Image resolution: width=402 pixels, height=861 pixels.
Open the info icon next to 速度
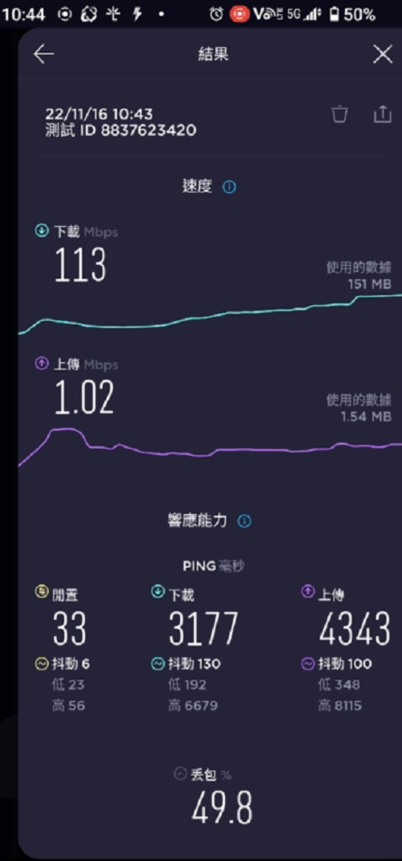point(229,187)
